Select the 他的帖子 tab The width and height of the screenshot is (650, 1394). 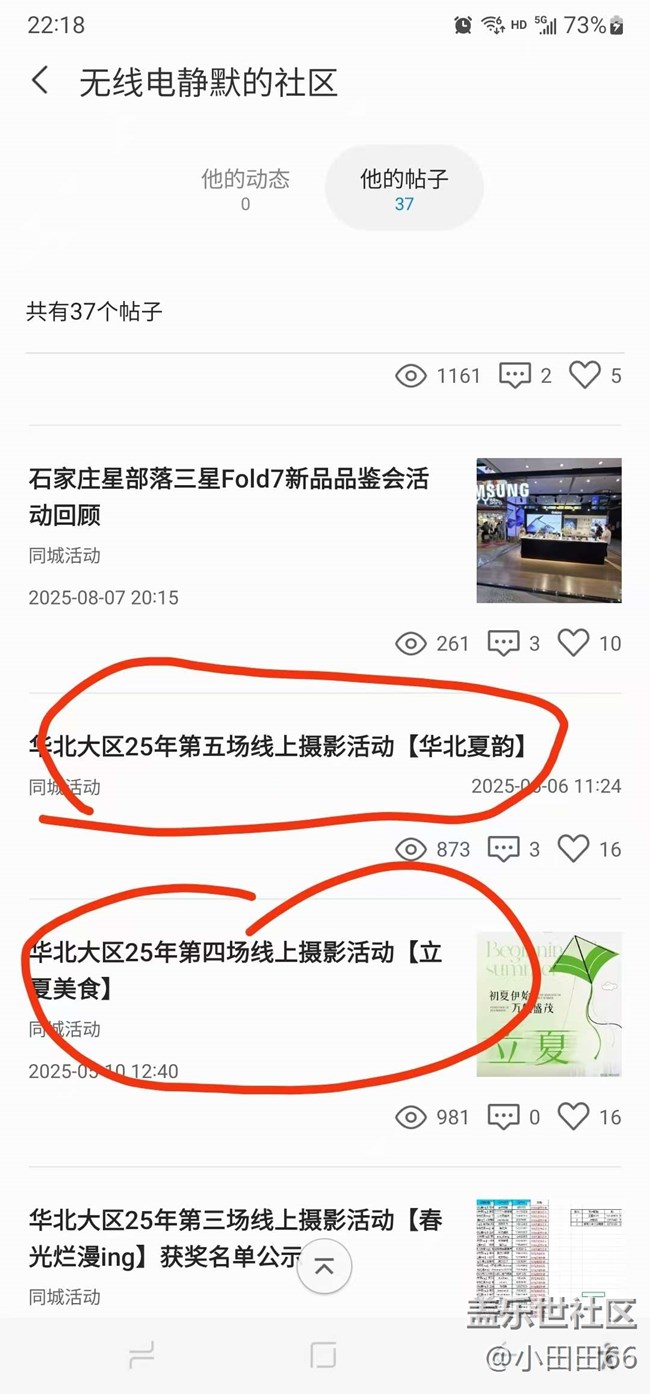click(x=404, y=188)
